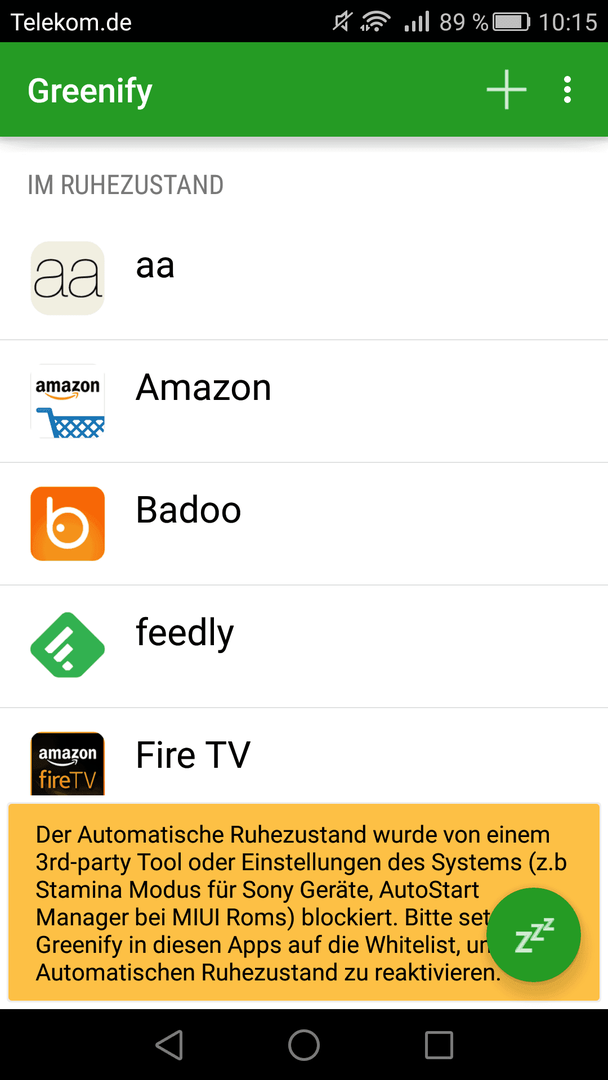The image size is (608, 1080).
Task: Open the three-dot overflow menu
Action: pyautogui.click(x=567, y=90)
